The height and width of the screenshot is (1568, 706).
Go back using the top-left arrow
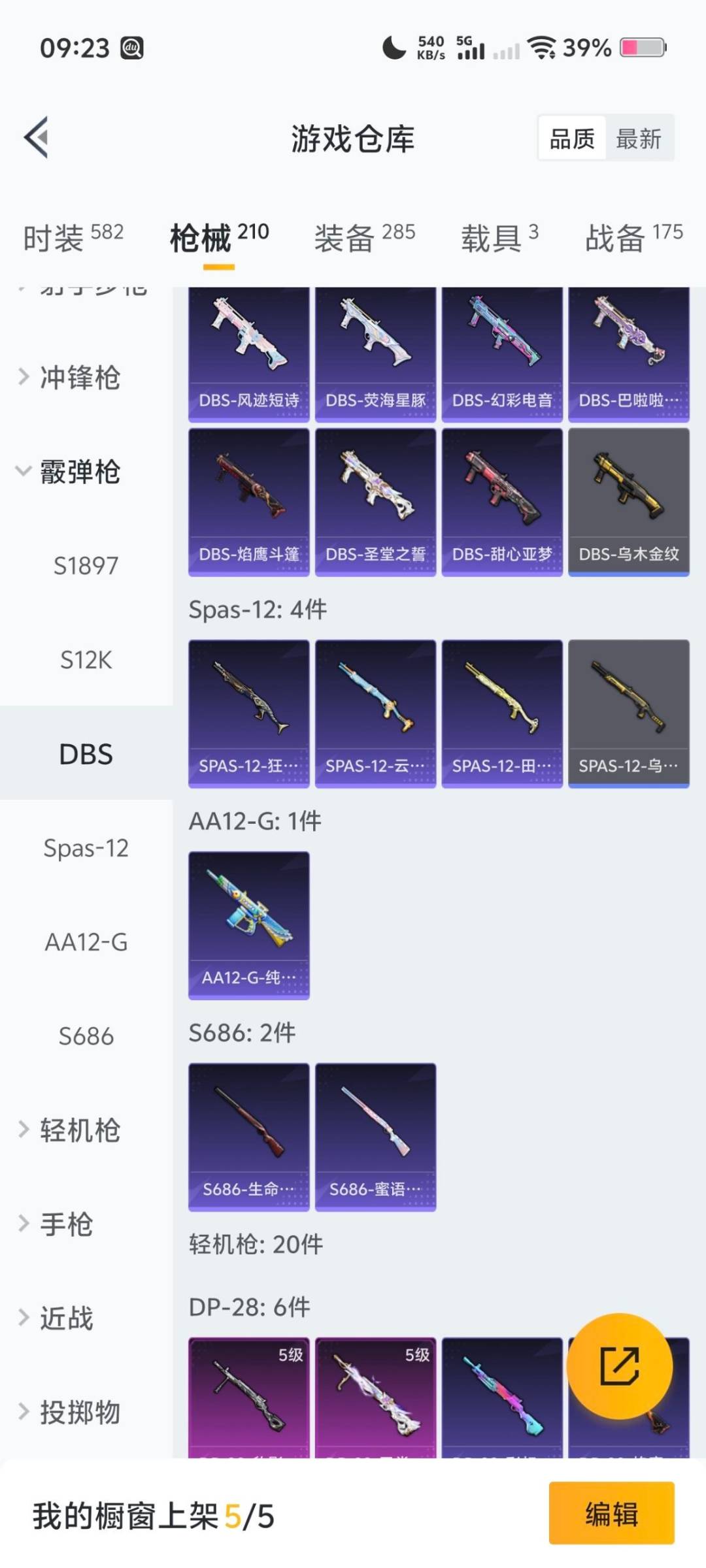pos(37,137)
